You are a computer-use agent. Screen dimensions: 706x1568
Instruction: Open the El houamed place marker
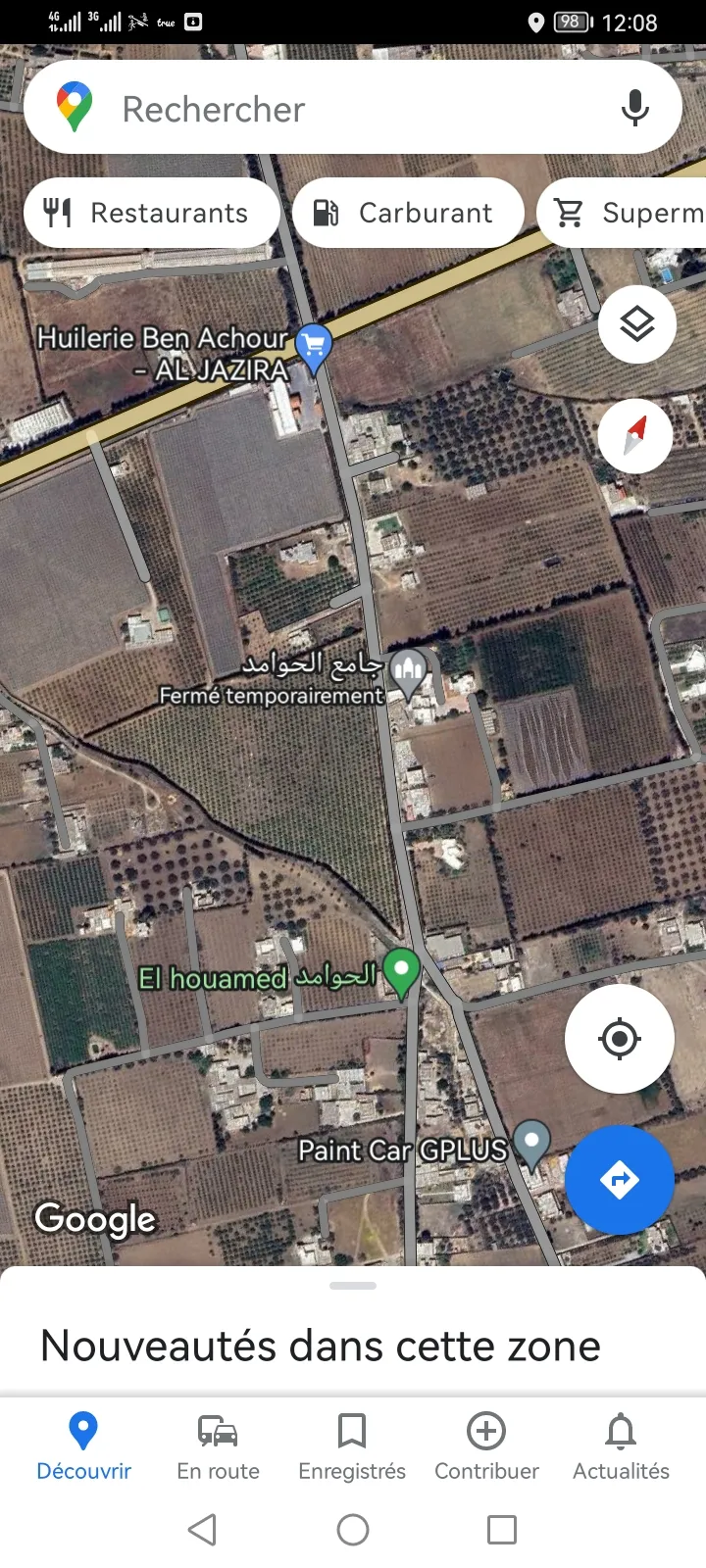401,971
